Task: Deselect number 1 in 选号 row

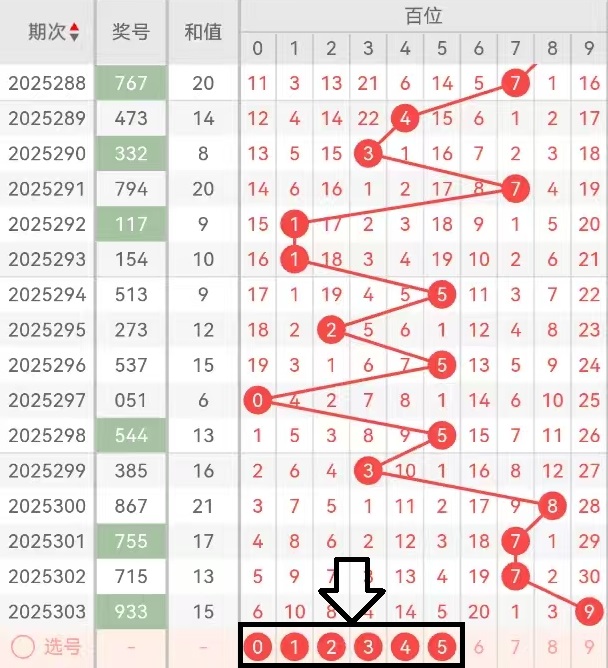Action: (x=294, y=648)
